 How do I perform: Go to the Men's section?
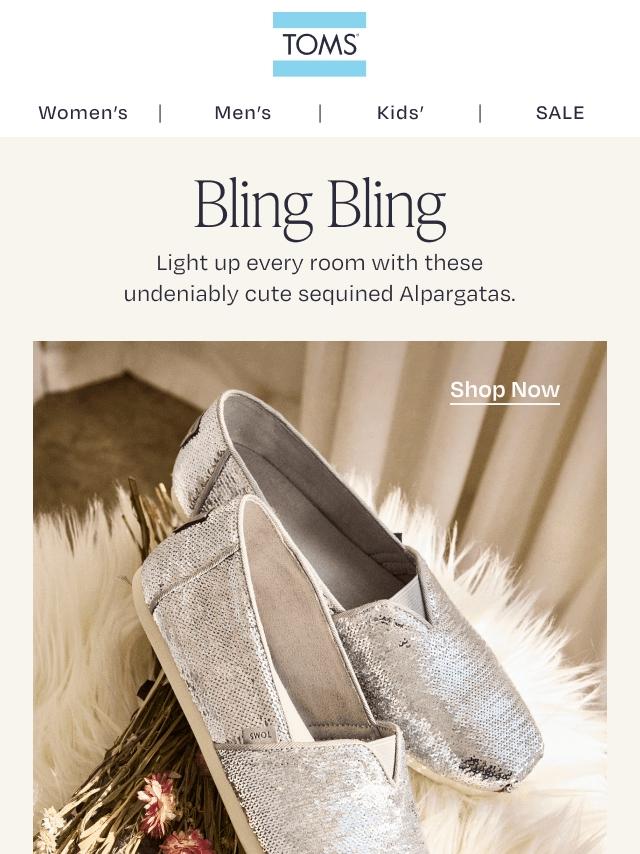pos(242,113)
